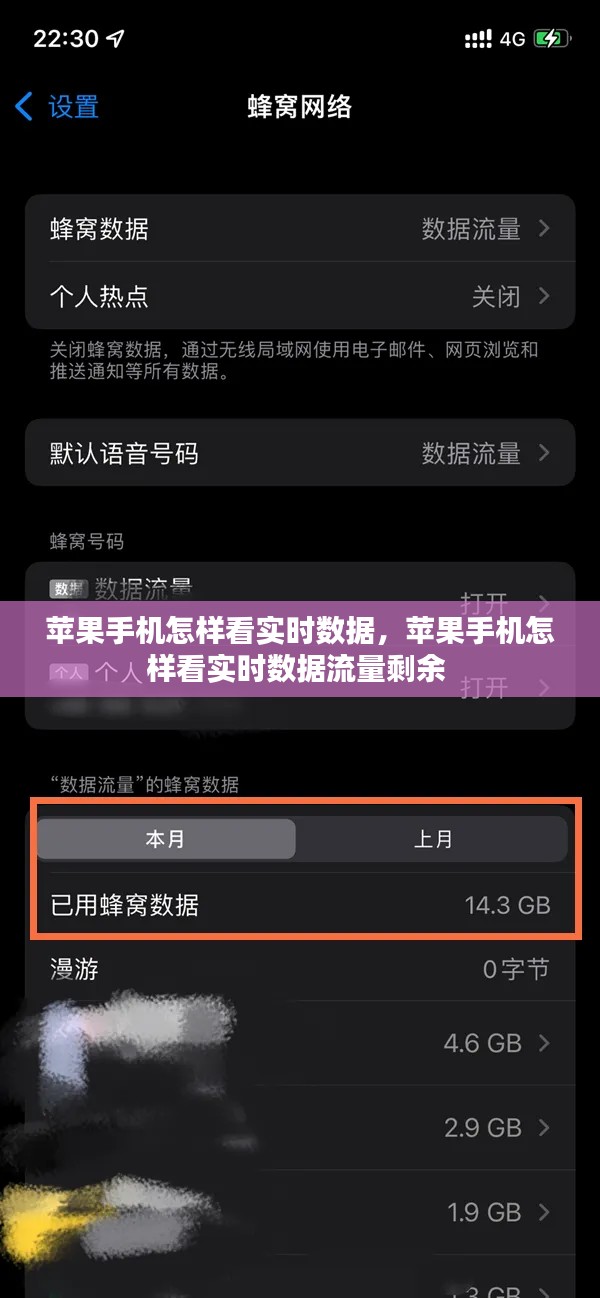Open the 个人热点 settings

click(x=300, y=296)
